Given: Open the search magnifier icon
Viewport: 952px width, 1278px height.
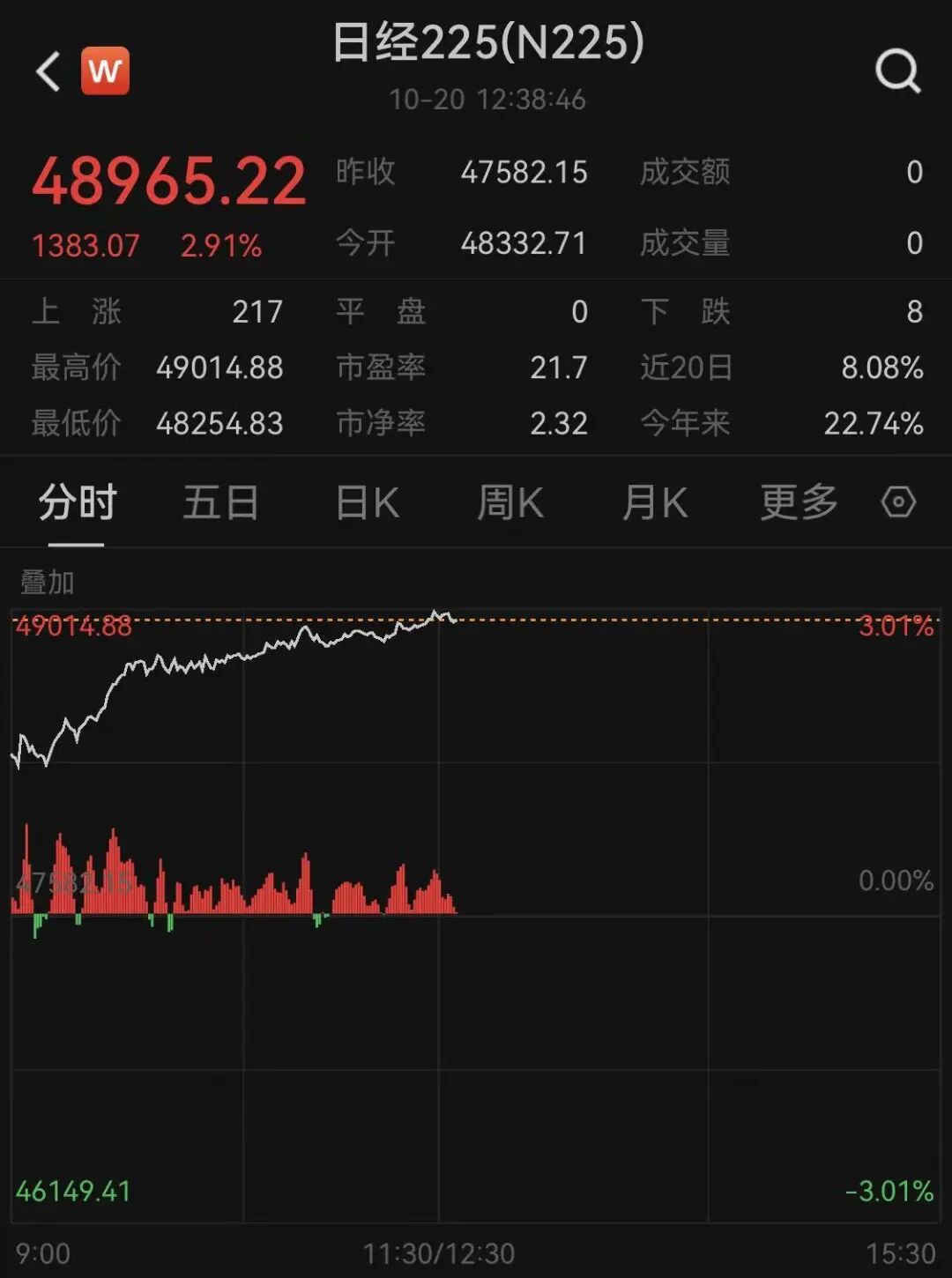Looking at the screenshot, I should (897, 71).
